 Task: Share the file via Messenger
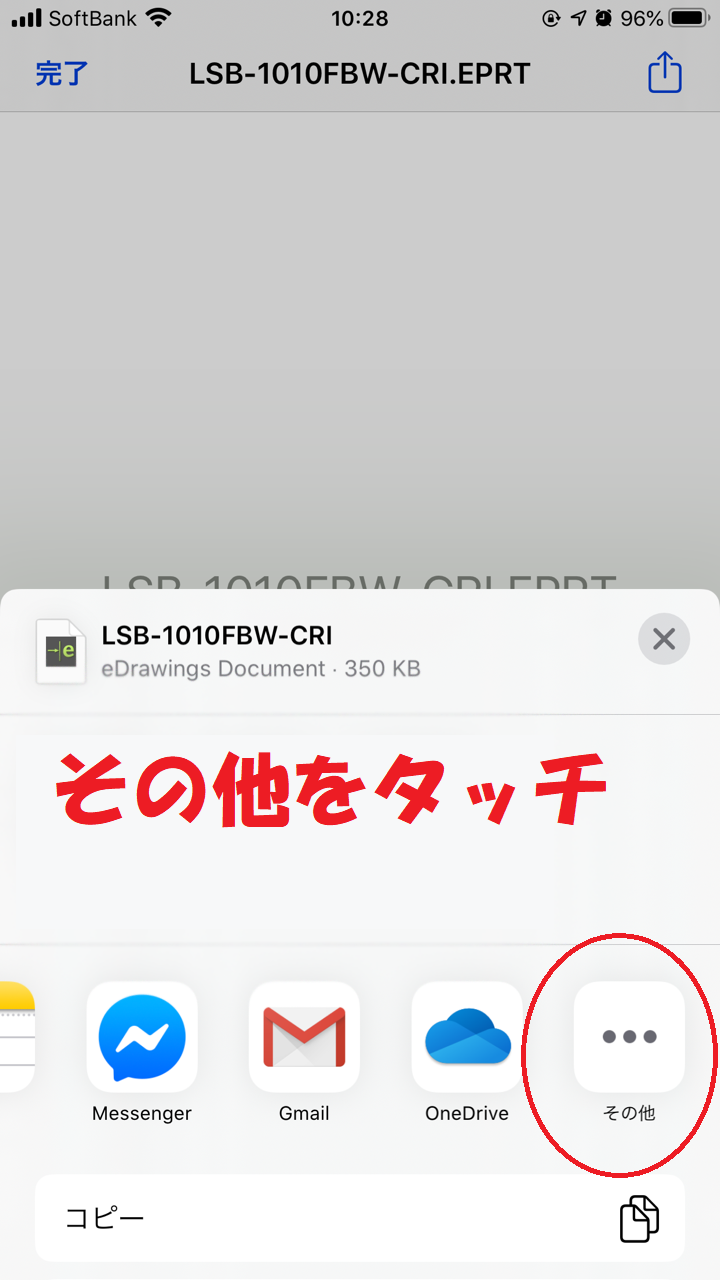(142, 1037)
